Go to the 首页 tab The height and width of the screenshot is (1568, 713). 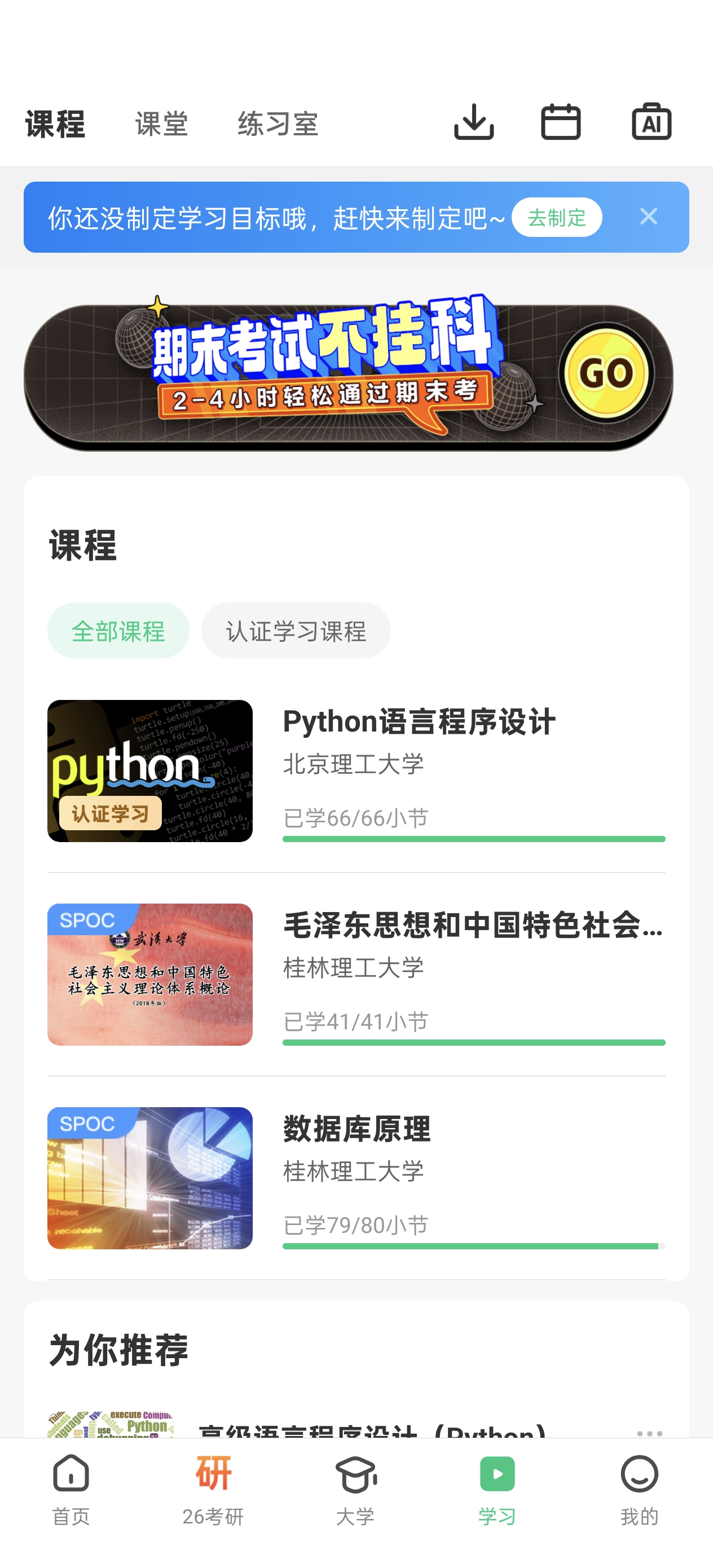(x=71, y=1490)
